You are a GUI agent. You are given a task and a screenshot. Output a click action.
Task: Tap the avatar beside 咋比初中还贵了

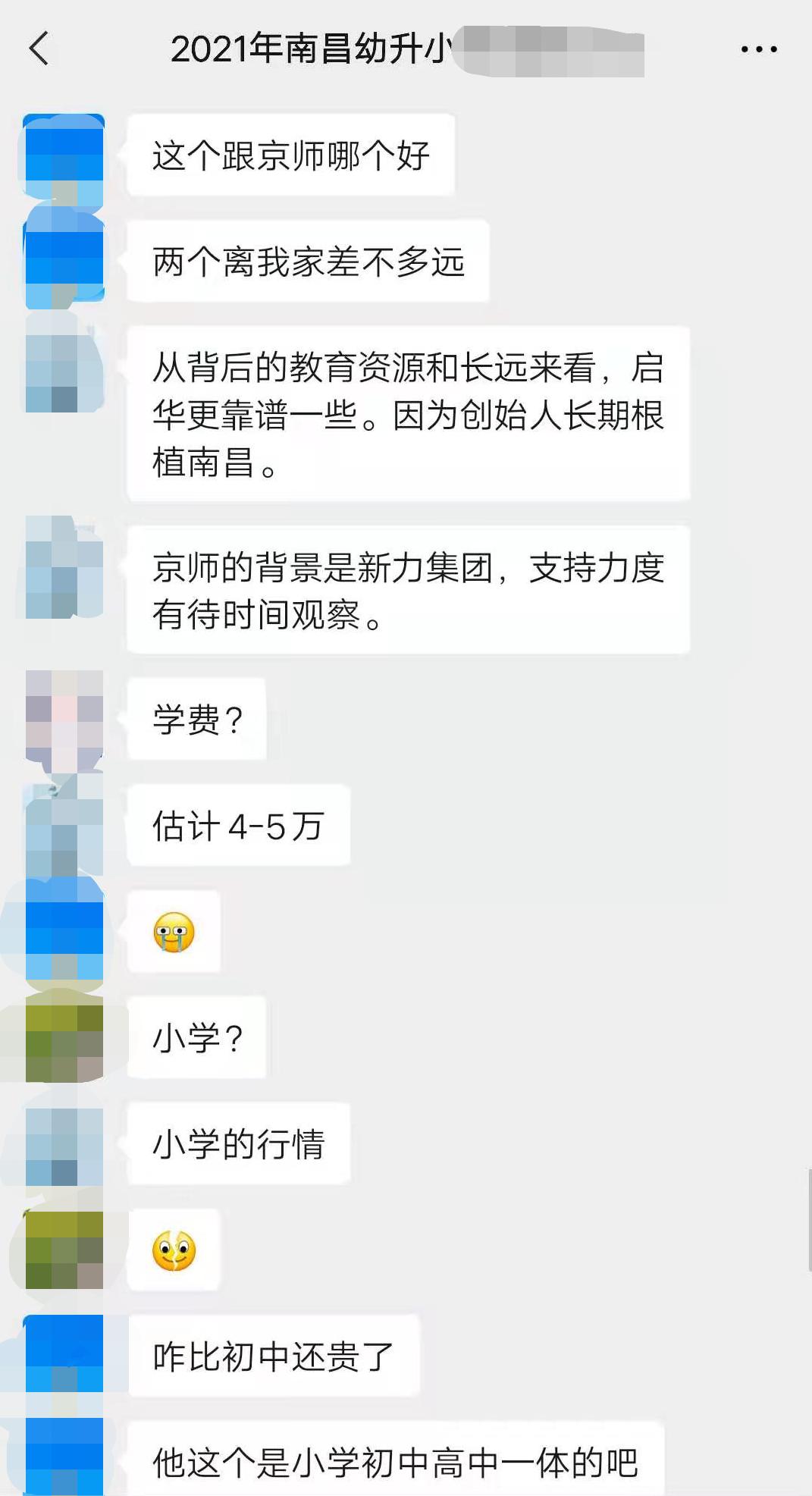tap(64, 1357)
